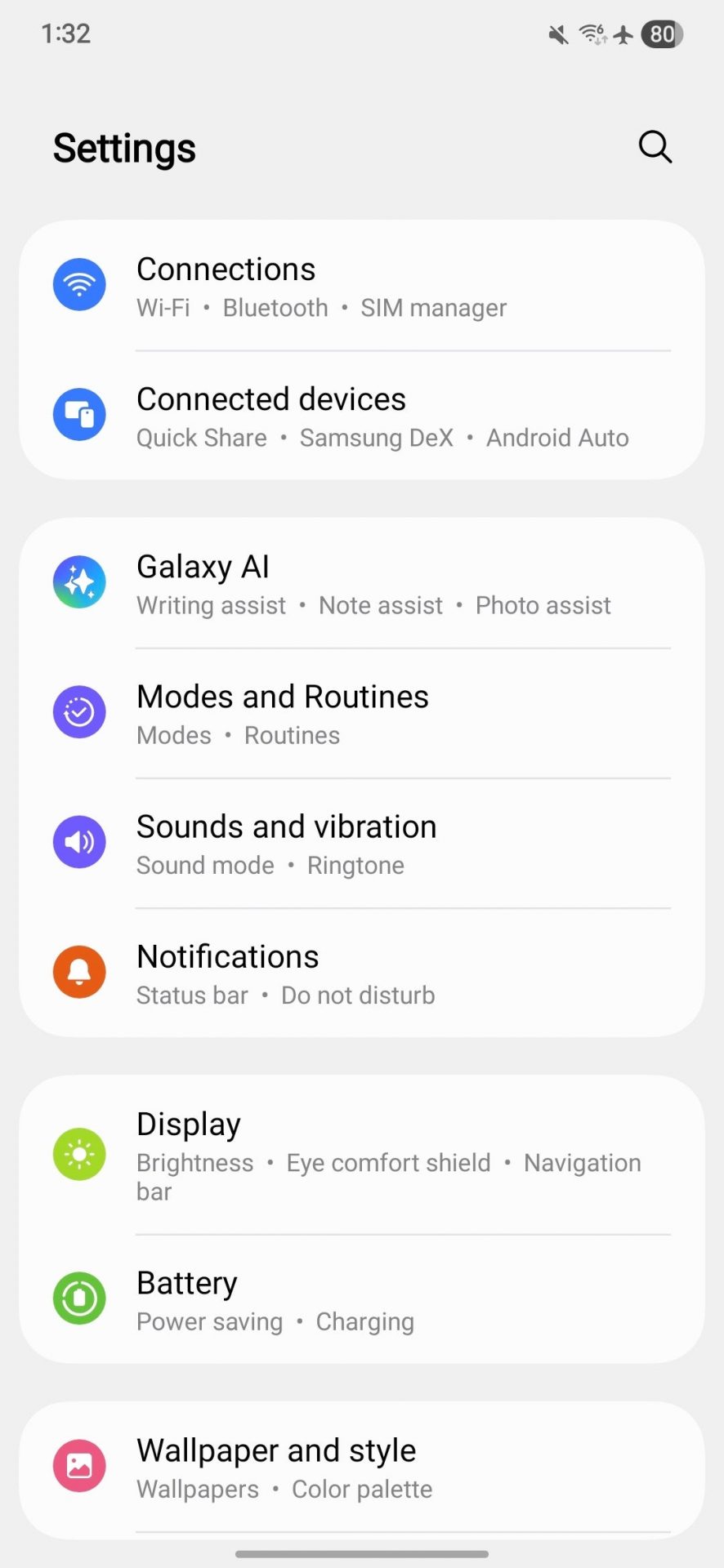Open Connections settings

pos(361,287)
